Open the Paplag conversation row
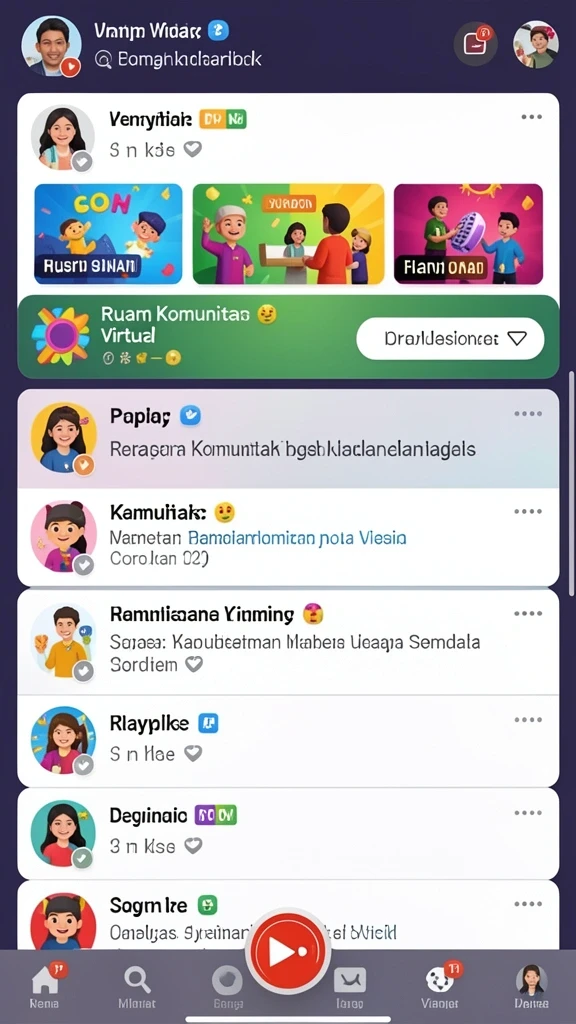Image resolution: width=576 pixels, height=1024 pixels. 288,439
